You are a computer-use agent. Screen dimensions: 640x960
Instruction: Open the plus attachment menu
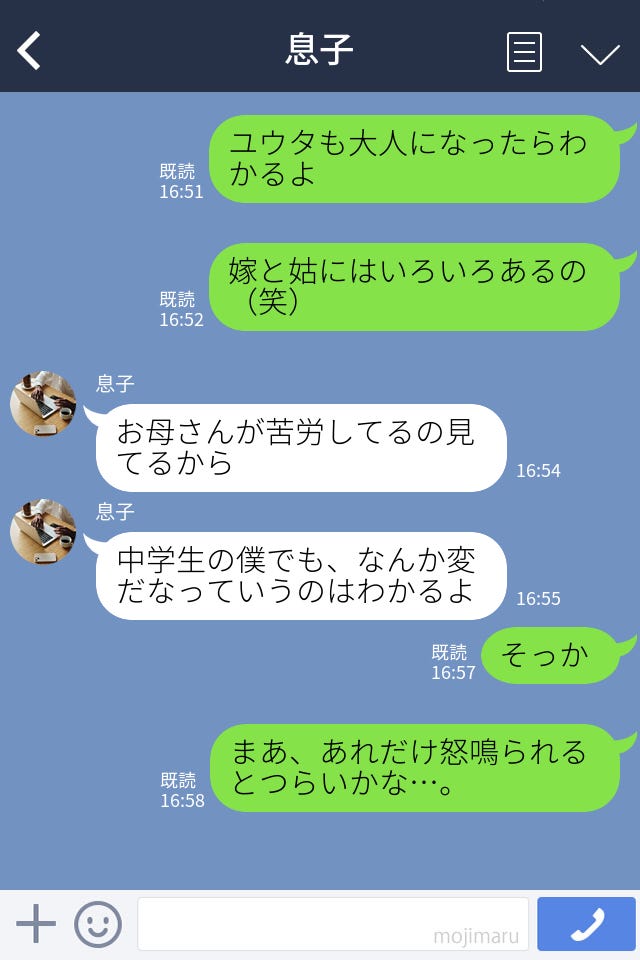coord(36,924)
